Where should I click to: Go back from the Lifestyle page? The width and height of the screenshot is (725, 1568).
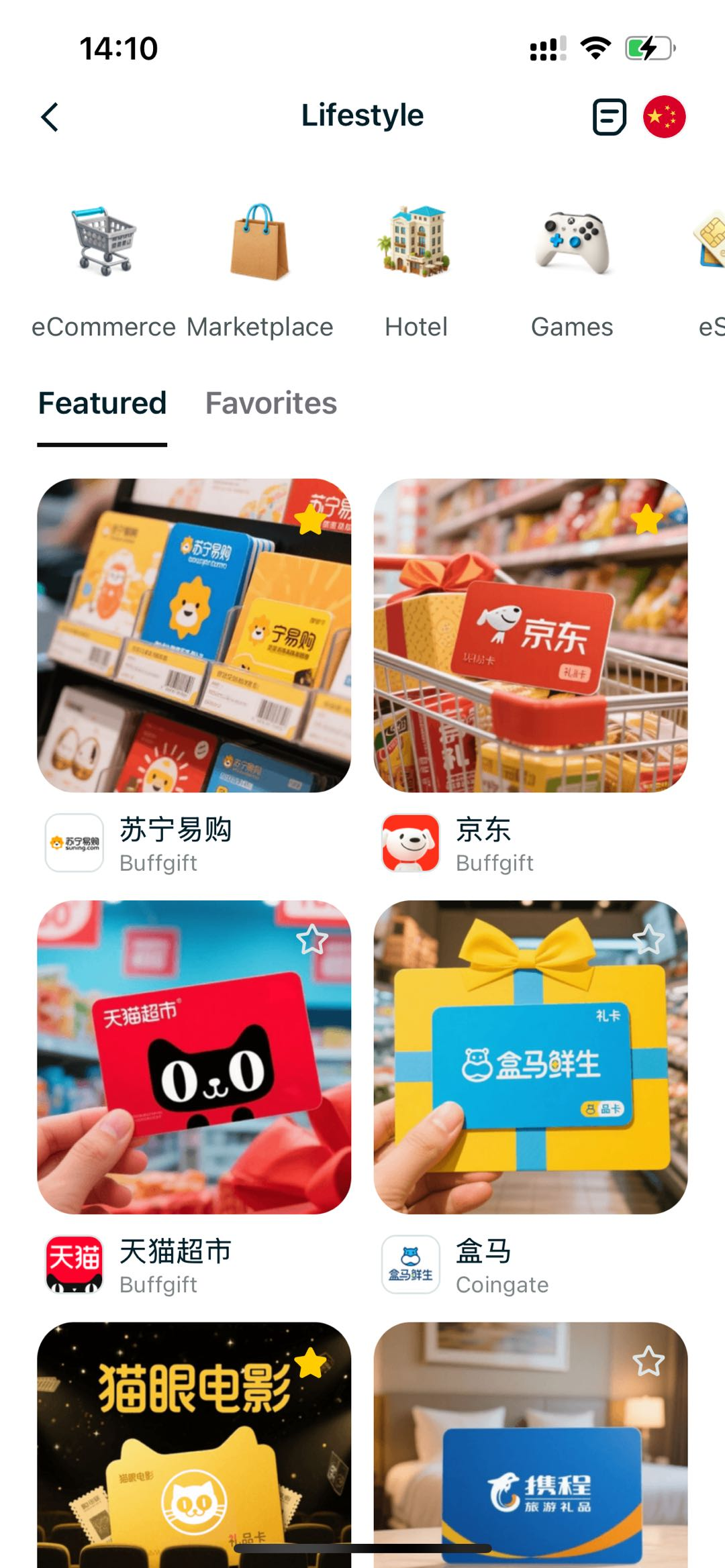(x=50, y=117)
